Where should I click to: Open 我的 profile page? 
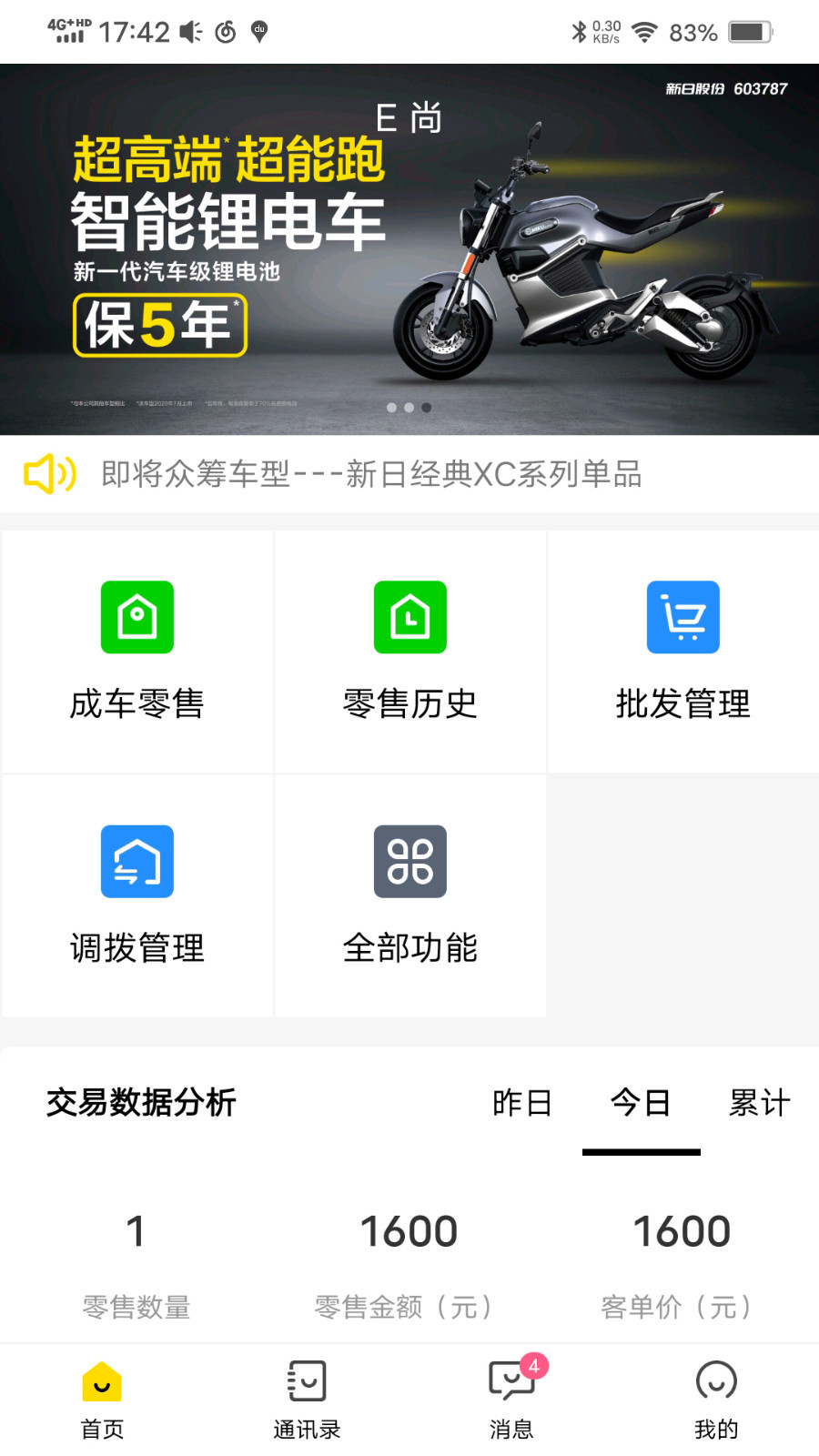pos(717,1397)
